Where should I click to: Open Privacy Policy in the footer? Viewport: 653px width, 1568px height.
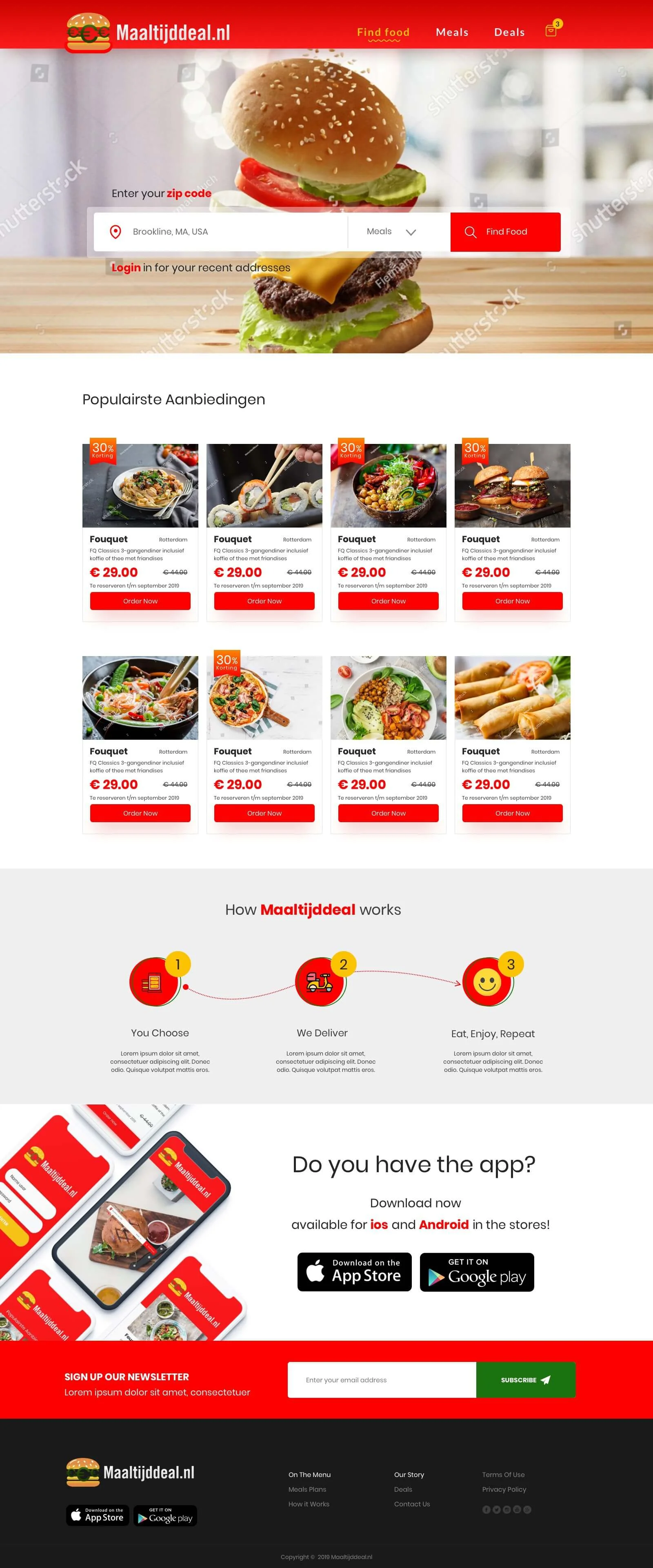tap(504, 1490)
